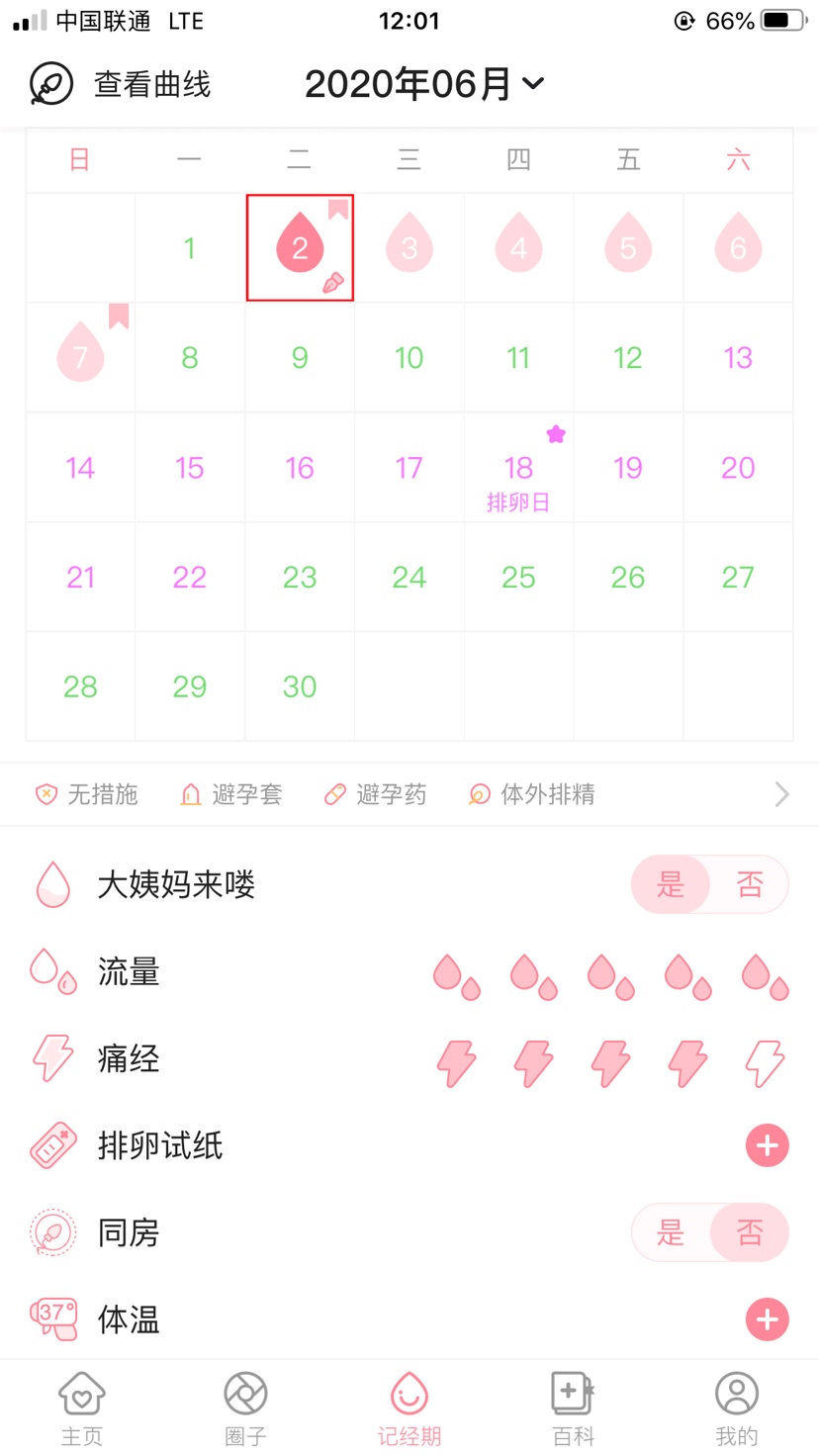Tap the selected June 2 cell
This screenshot has height=1456, width=819.
click(x=300, y=248)
